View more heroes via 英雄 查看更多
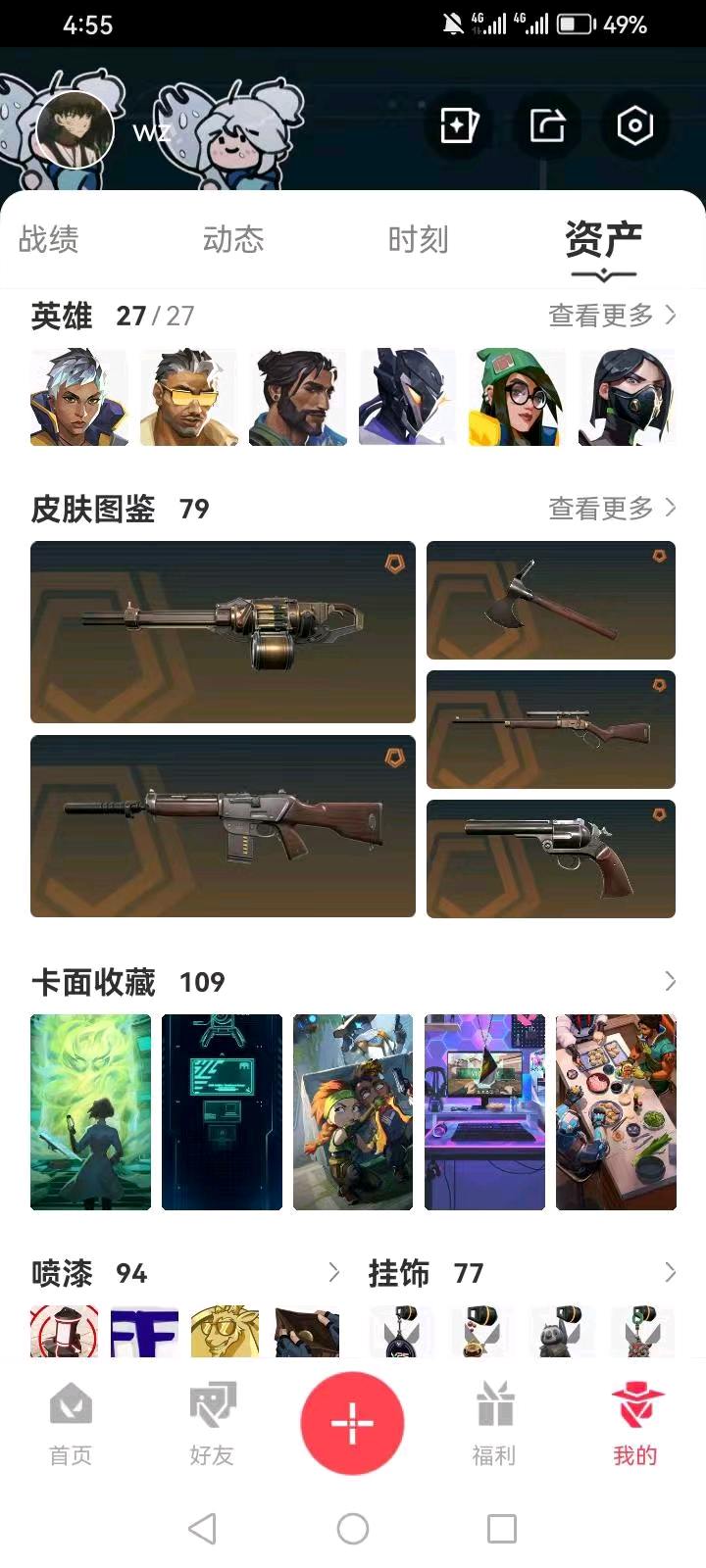 (612, 316)
